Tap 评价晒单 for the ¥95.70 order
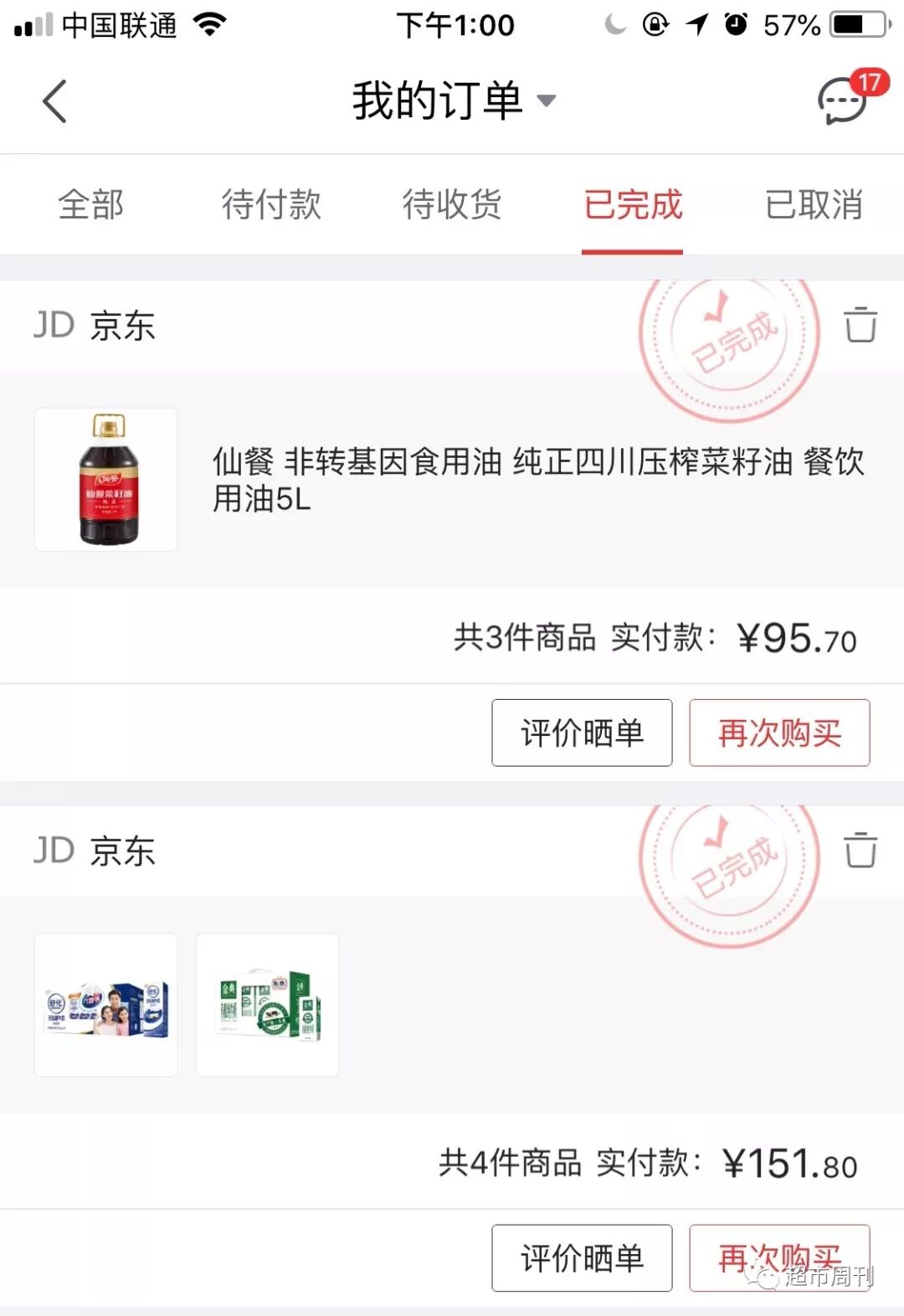 pyautogui.click(x=582, y=733)
